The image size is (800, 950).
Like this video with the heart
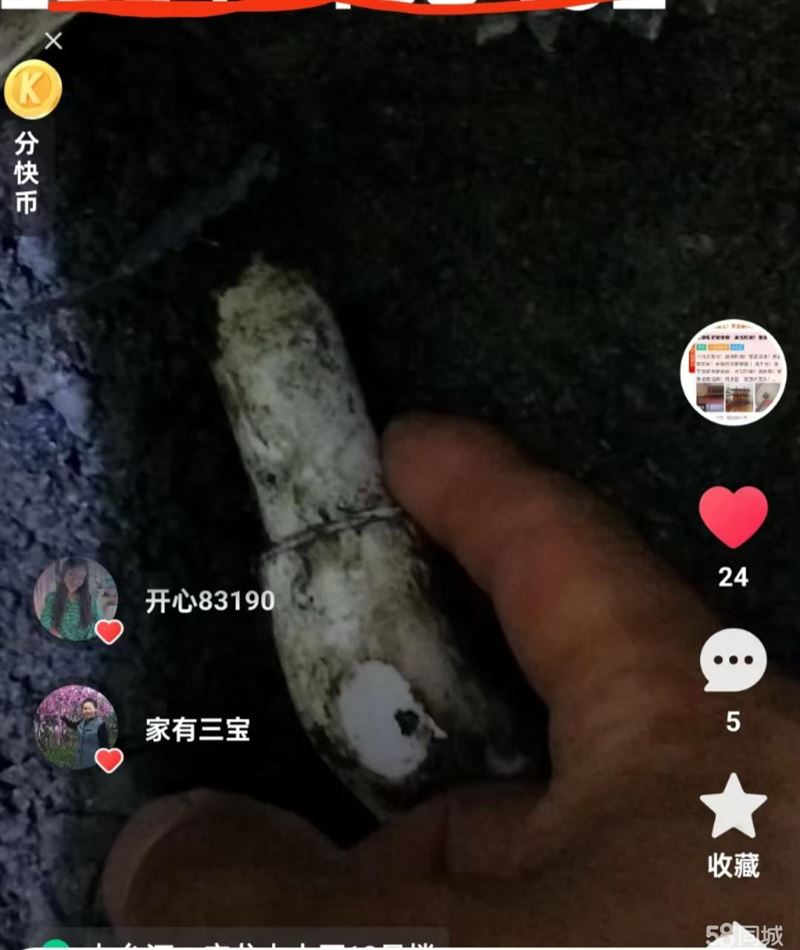(x=733, y=517)
